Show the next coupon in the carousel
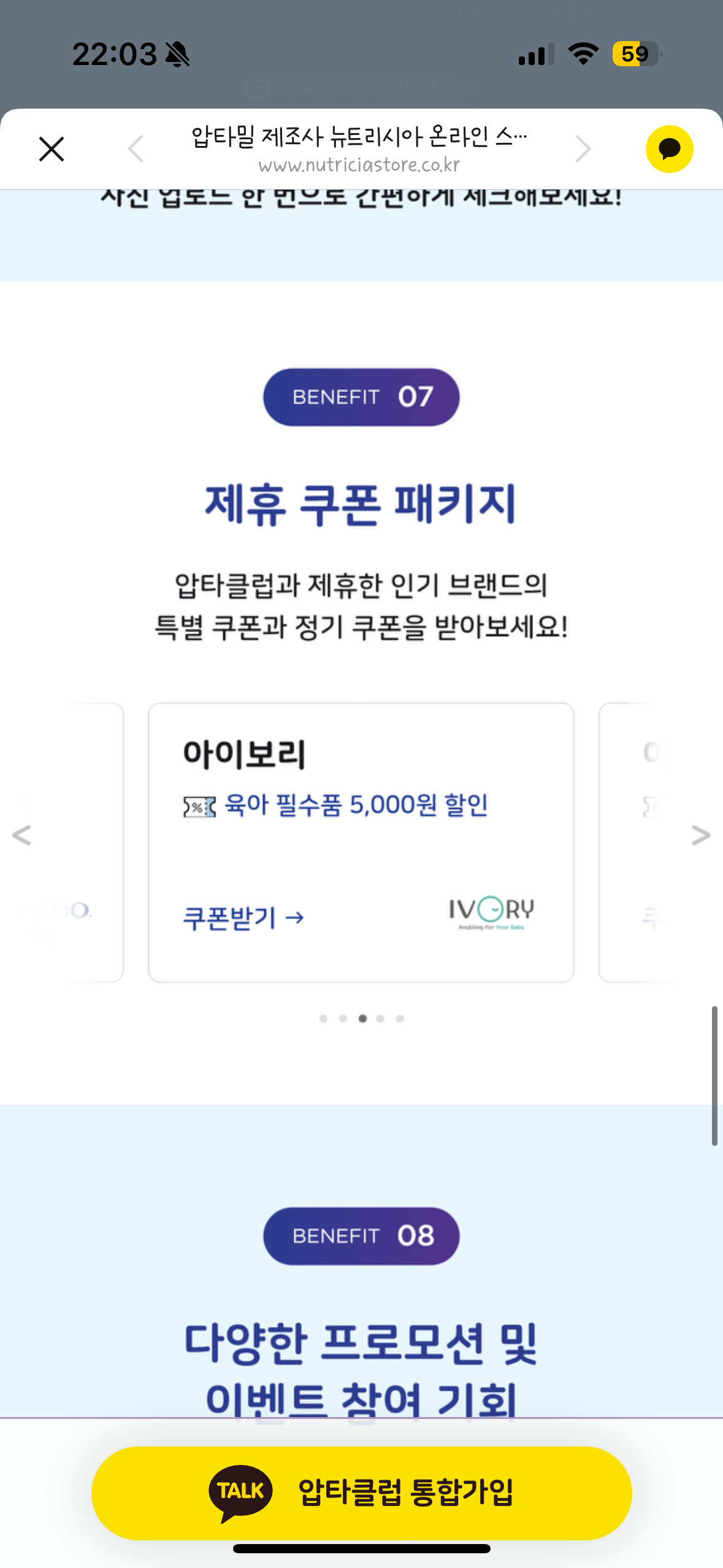Image resolution: width=723 pixels, height=1568 pixels. point(700,835)
